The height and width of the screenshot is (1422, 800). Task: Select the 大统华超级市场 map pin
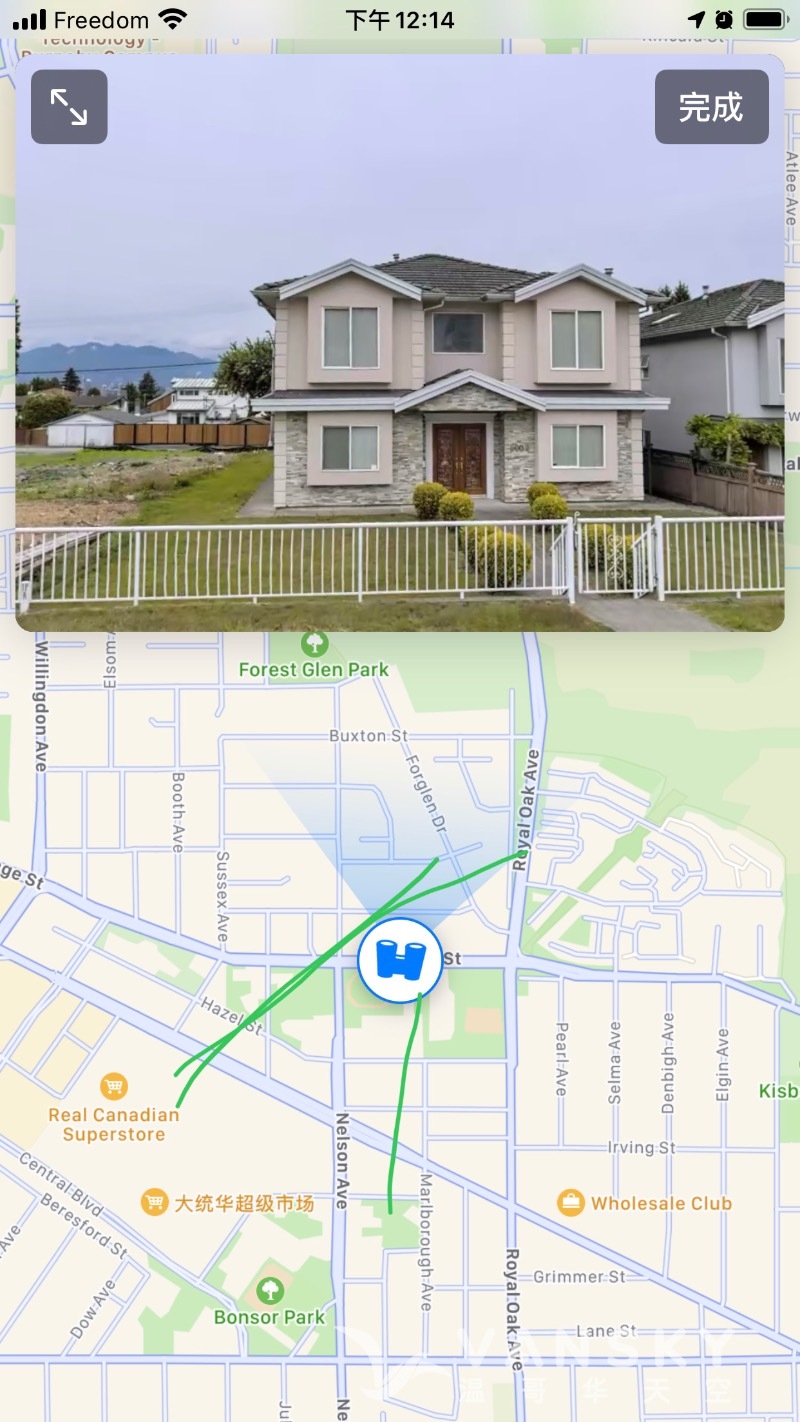pyautogui.click(x=154, y=1201)
